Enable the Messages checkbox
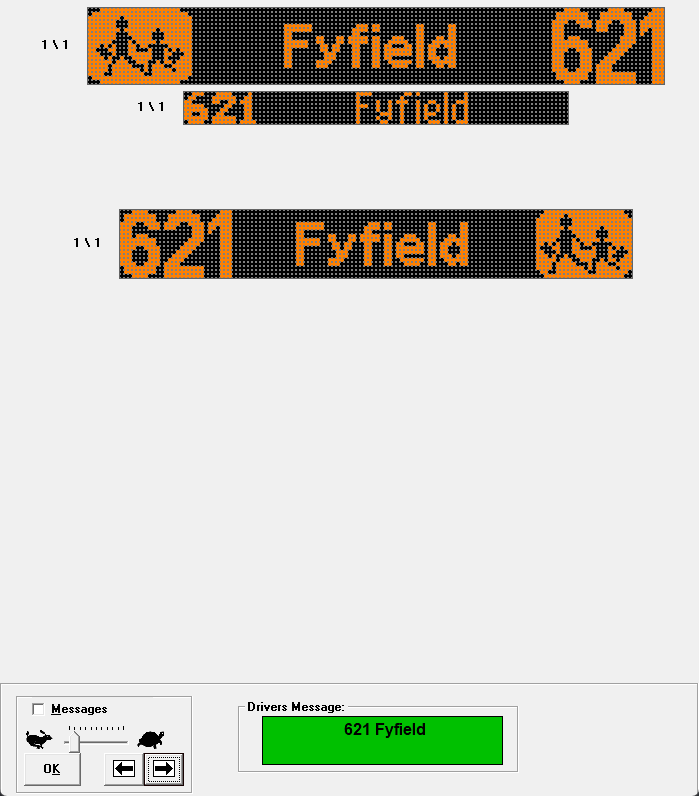 coord(39,709)
